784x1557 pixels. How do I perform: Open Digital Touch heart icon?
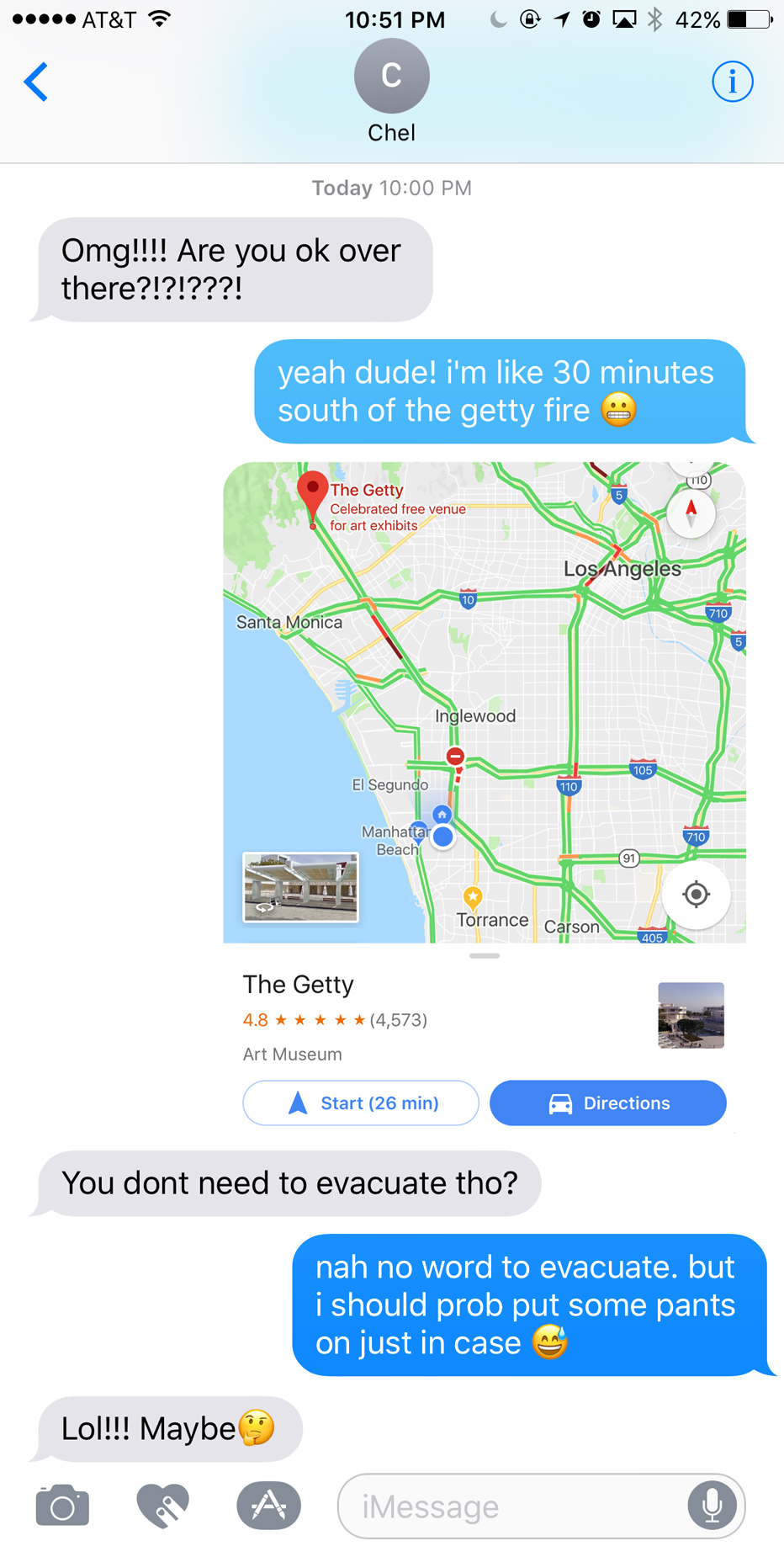click(x=163, y=1506)
